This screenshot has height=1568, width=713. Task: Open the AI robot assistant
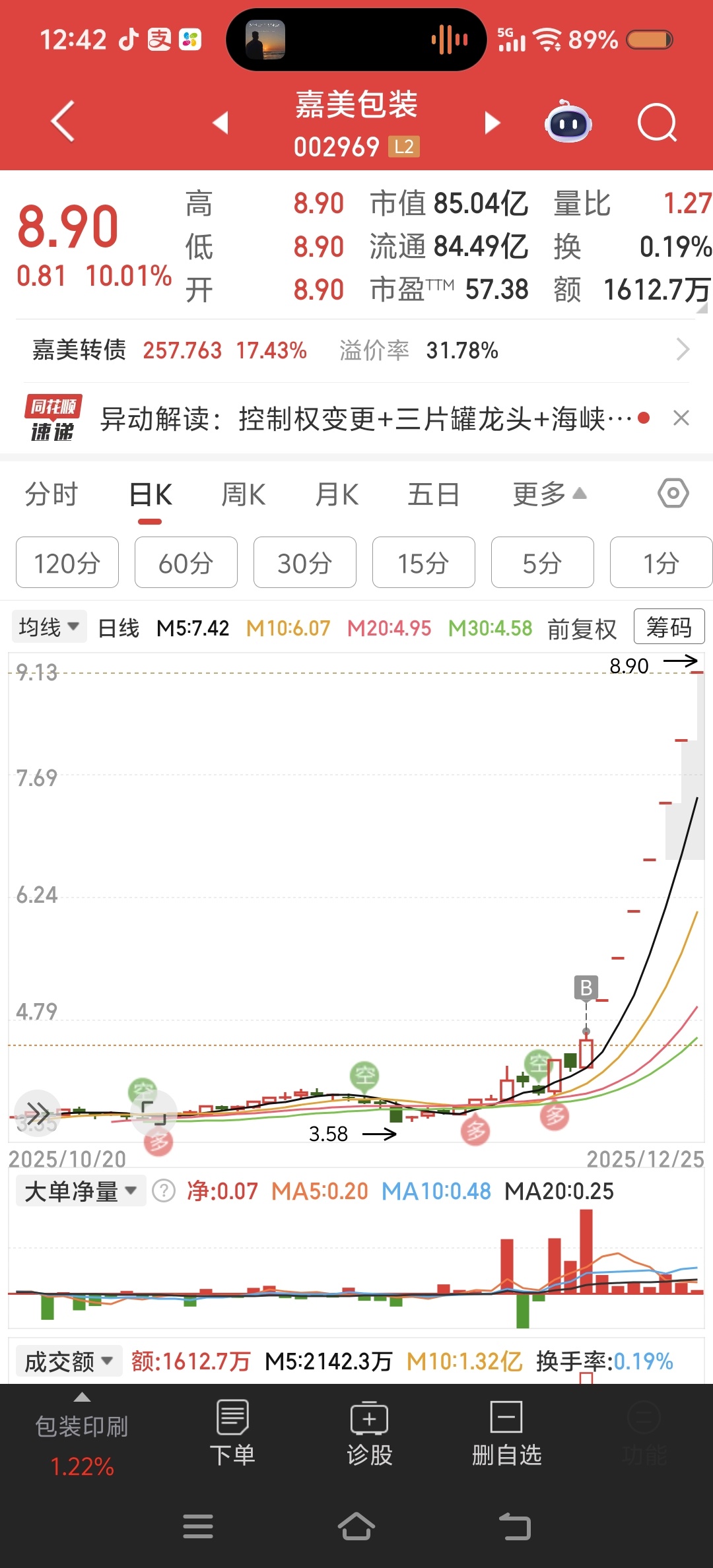coord(568,123)
